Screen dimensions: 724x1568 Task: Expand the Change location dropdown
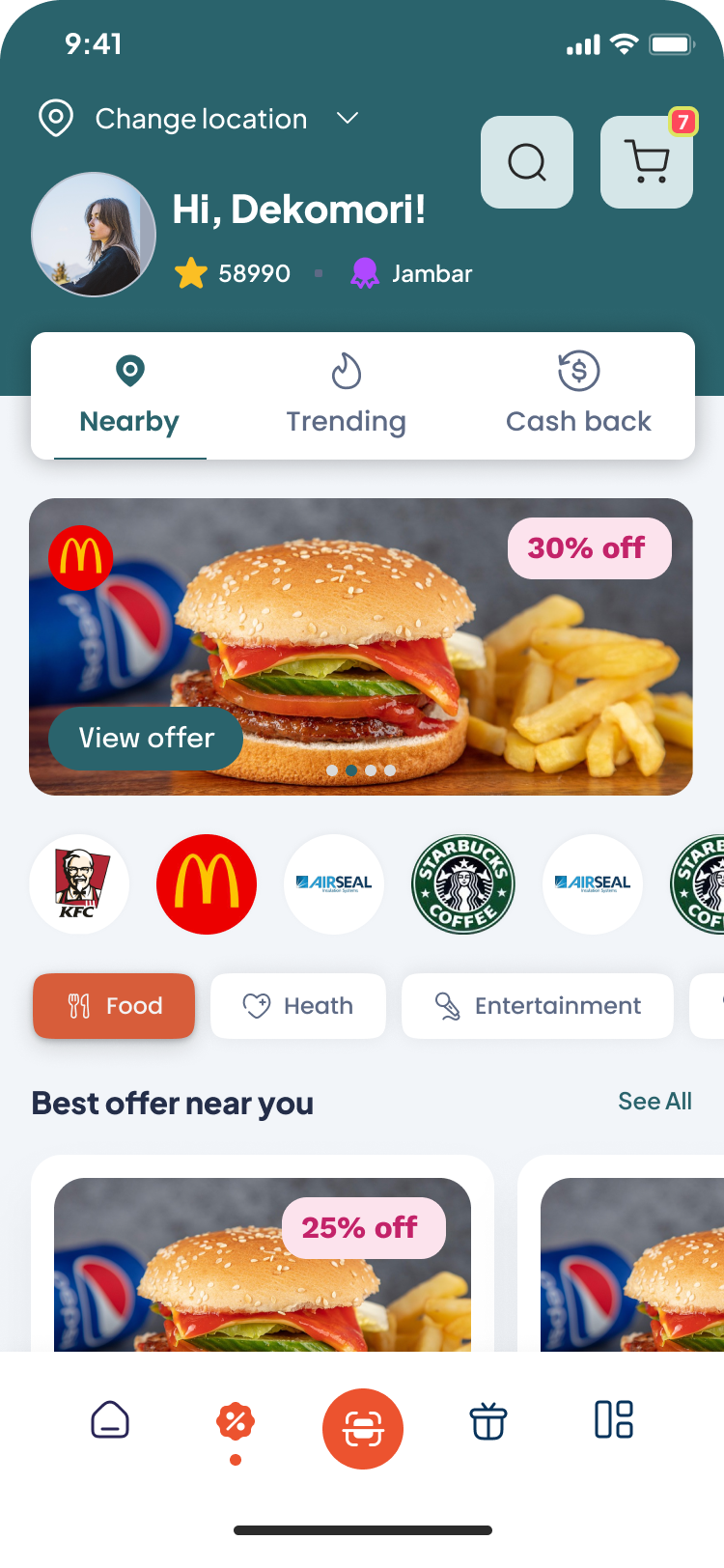coord(347,119)
